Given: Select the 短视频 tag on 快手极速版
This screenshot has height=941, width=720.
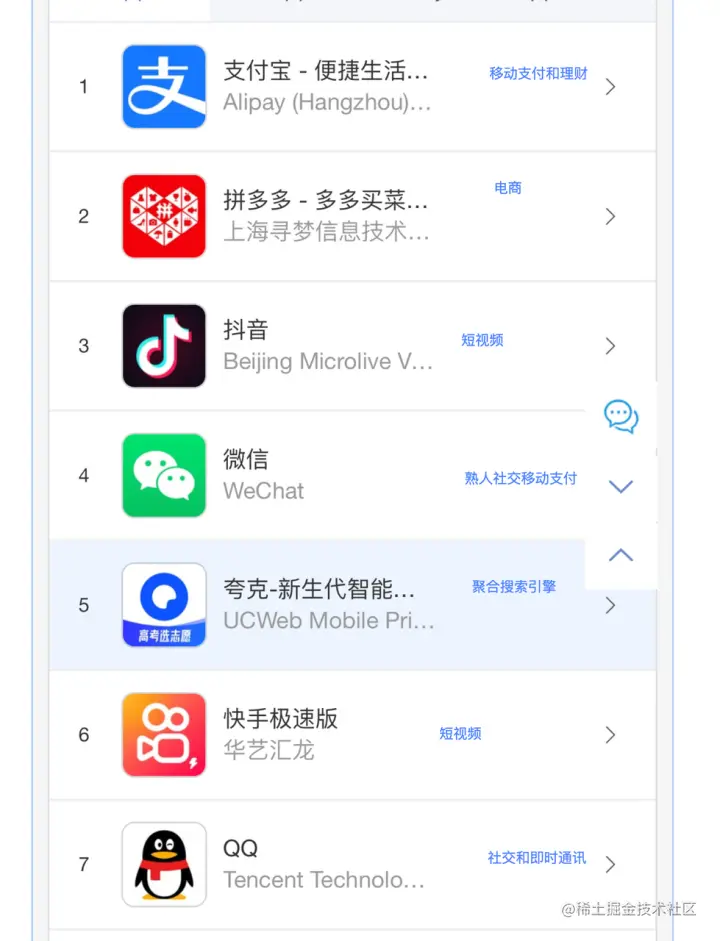Looking at the screenshot, I should [460, 733].
